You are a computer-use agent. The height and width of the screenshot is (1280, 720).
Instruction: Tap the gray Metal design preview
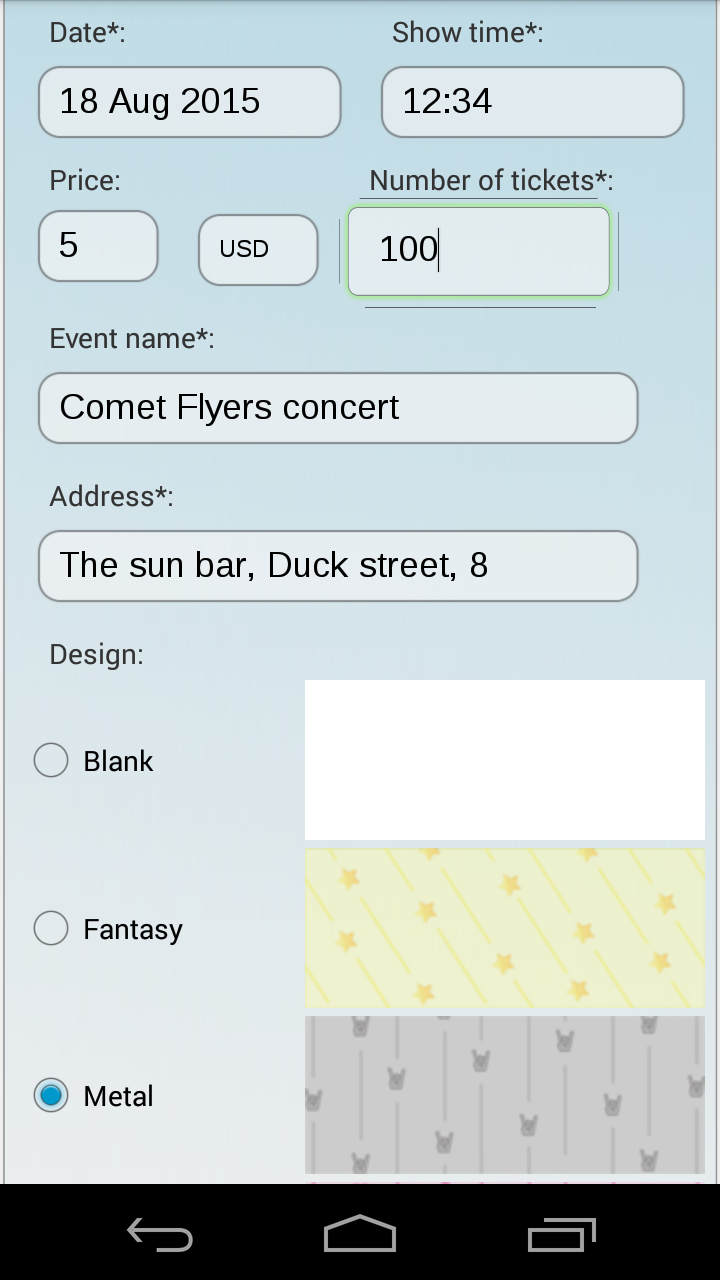[x=504, y=1095]
